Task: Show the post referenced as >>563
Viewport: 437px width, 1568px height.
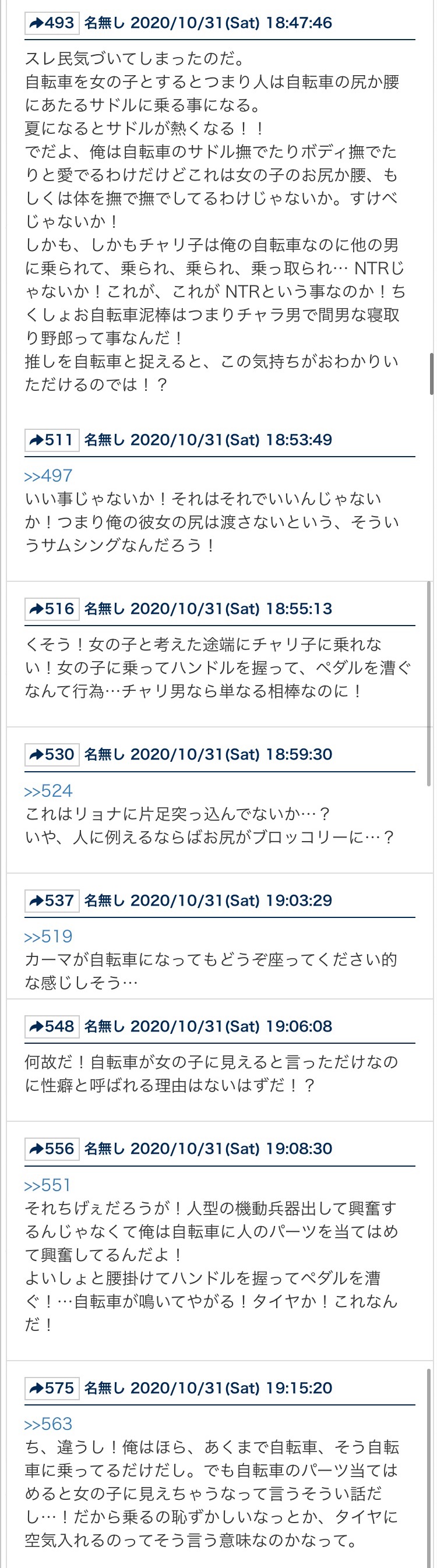Action: click(x=48, y=1424)
